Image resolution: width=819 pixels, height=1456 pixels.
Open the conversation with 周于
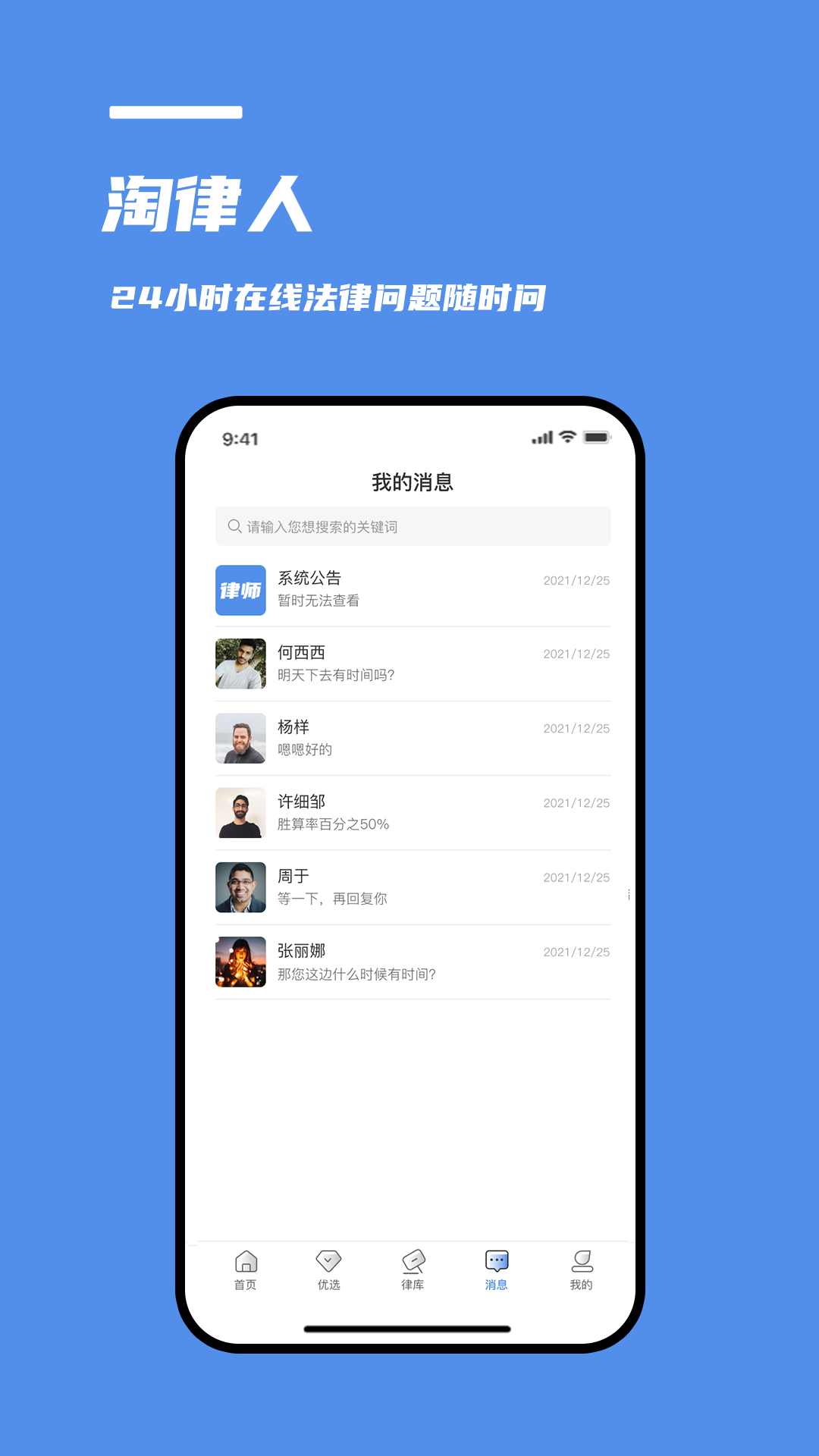(x=413, y=886)
